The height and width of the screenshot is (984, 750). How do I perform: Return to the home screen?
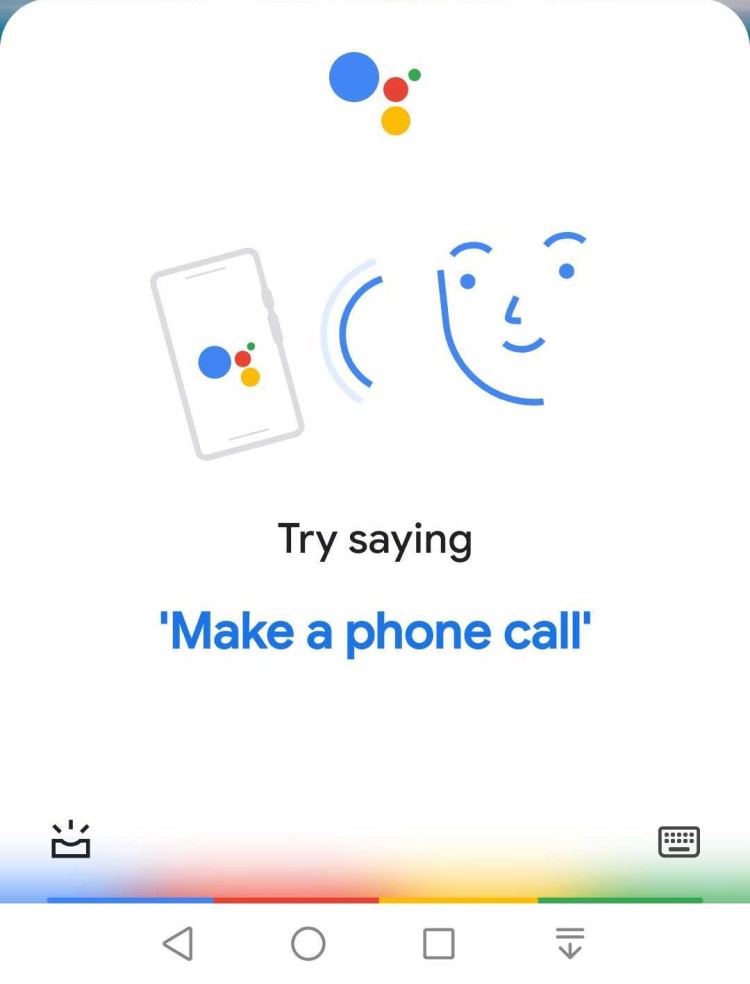coord(308,943)
